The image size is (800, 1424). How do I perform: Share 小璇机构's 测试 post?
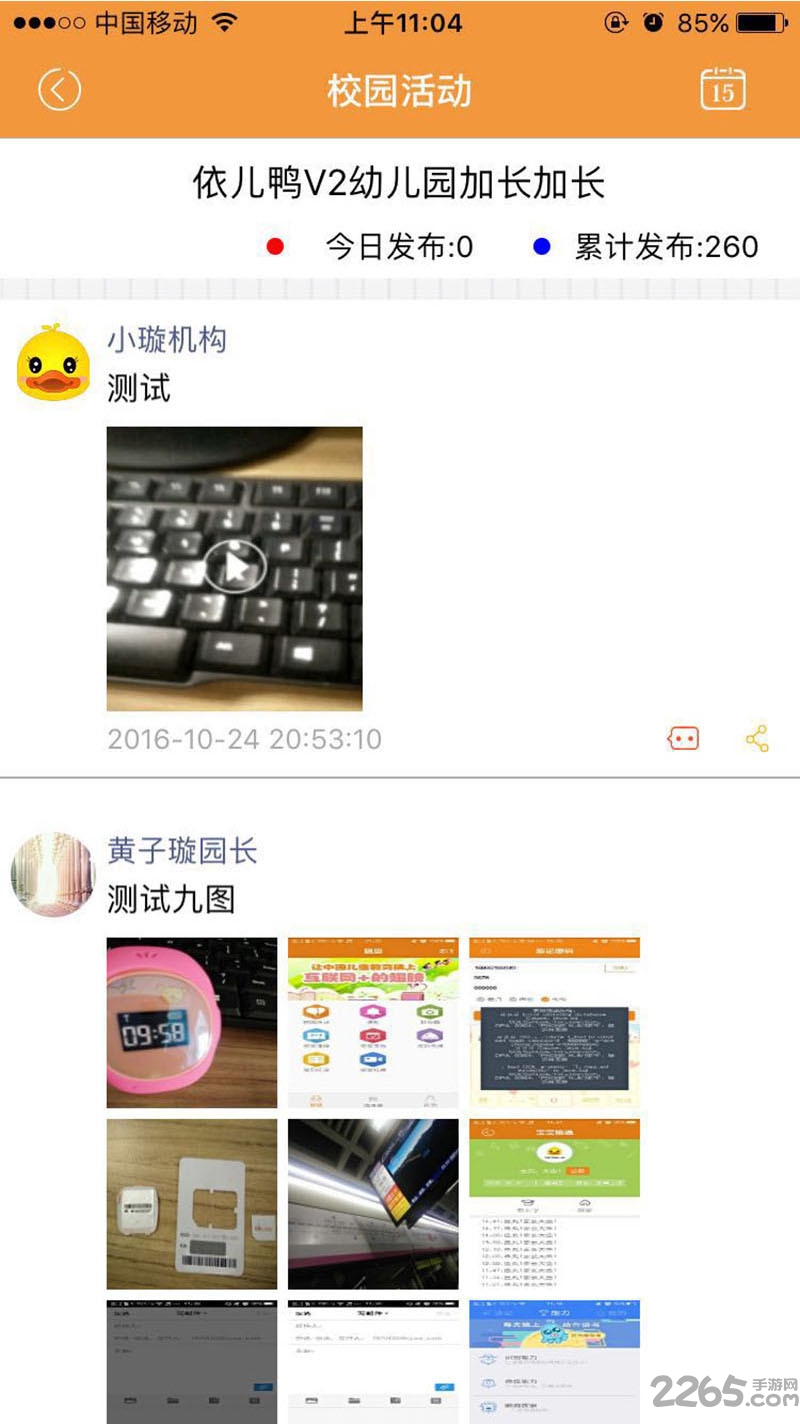click(x=757, y=739)
